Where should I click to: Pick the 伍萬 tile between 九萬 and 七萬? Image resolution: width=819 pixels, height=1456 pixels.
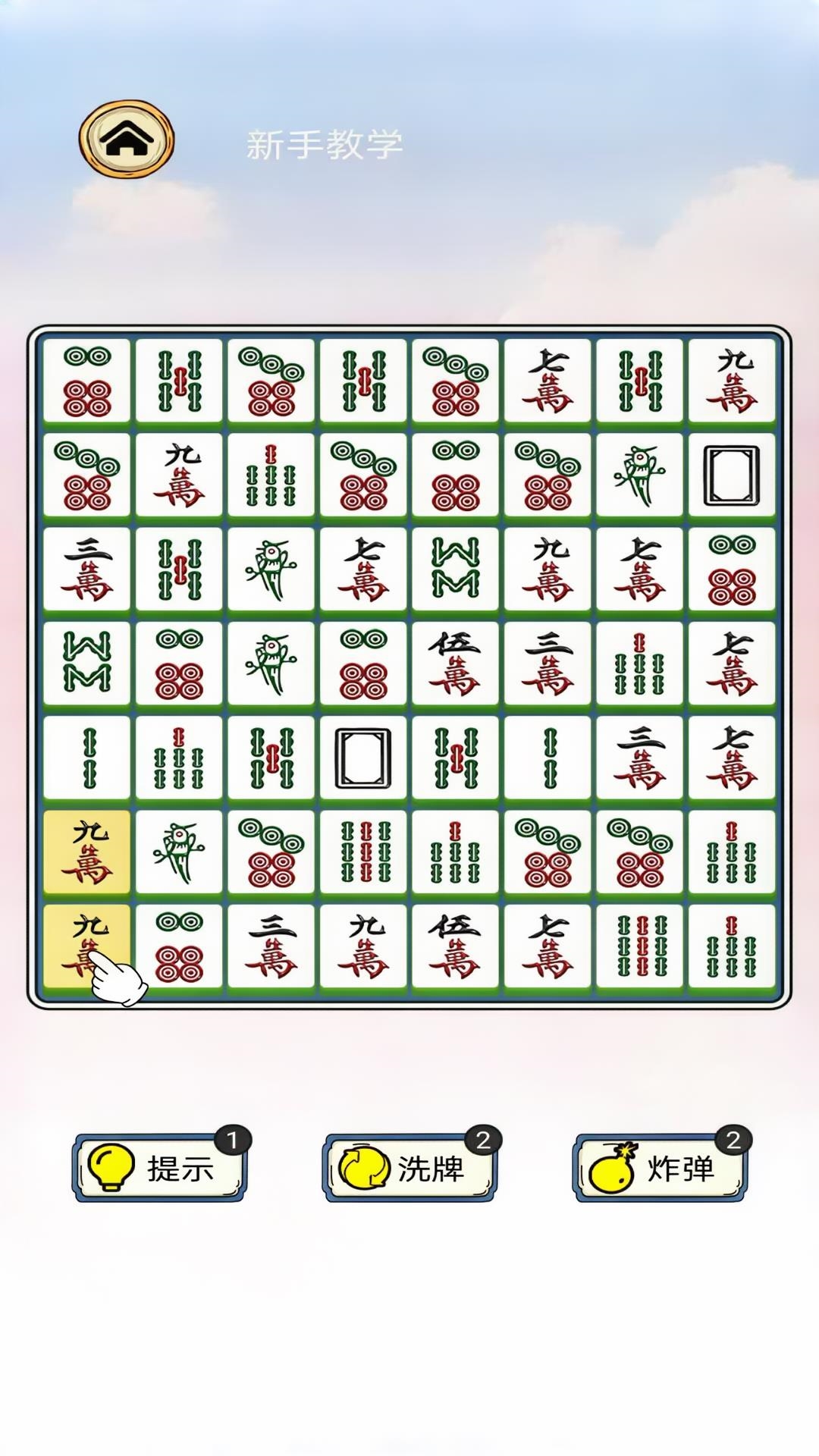(455, 946)
